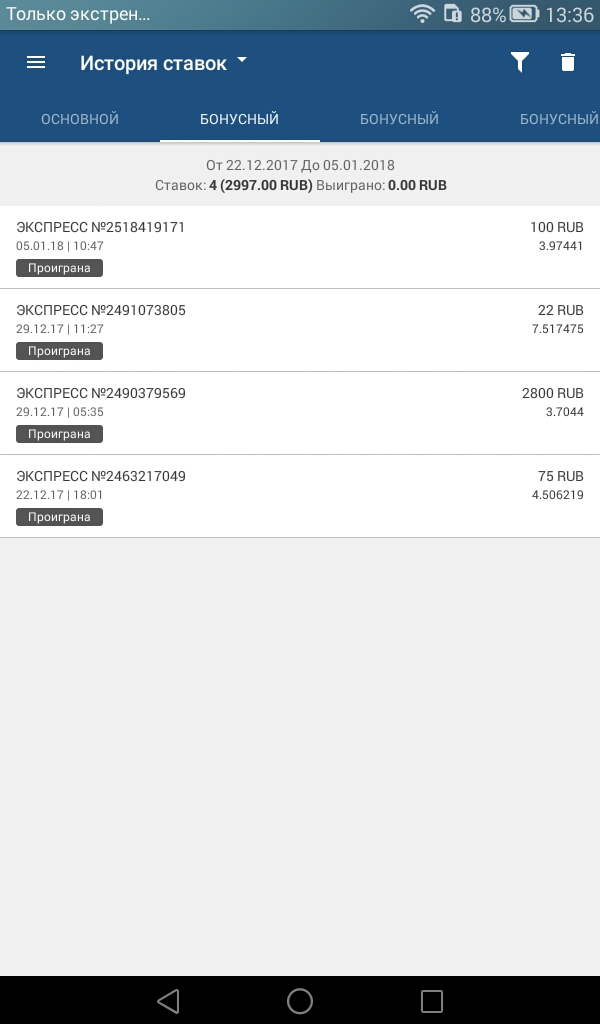Screen dimensions: 600x1024
Task: Expand the История ставок dropdown
Action: pos(164,63)
